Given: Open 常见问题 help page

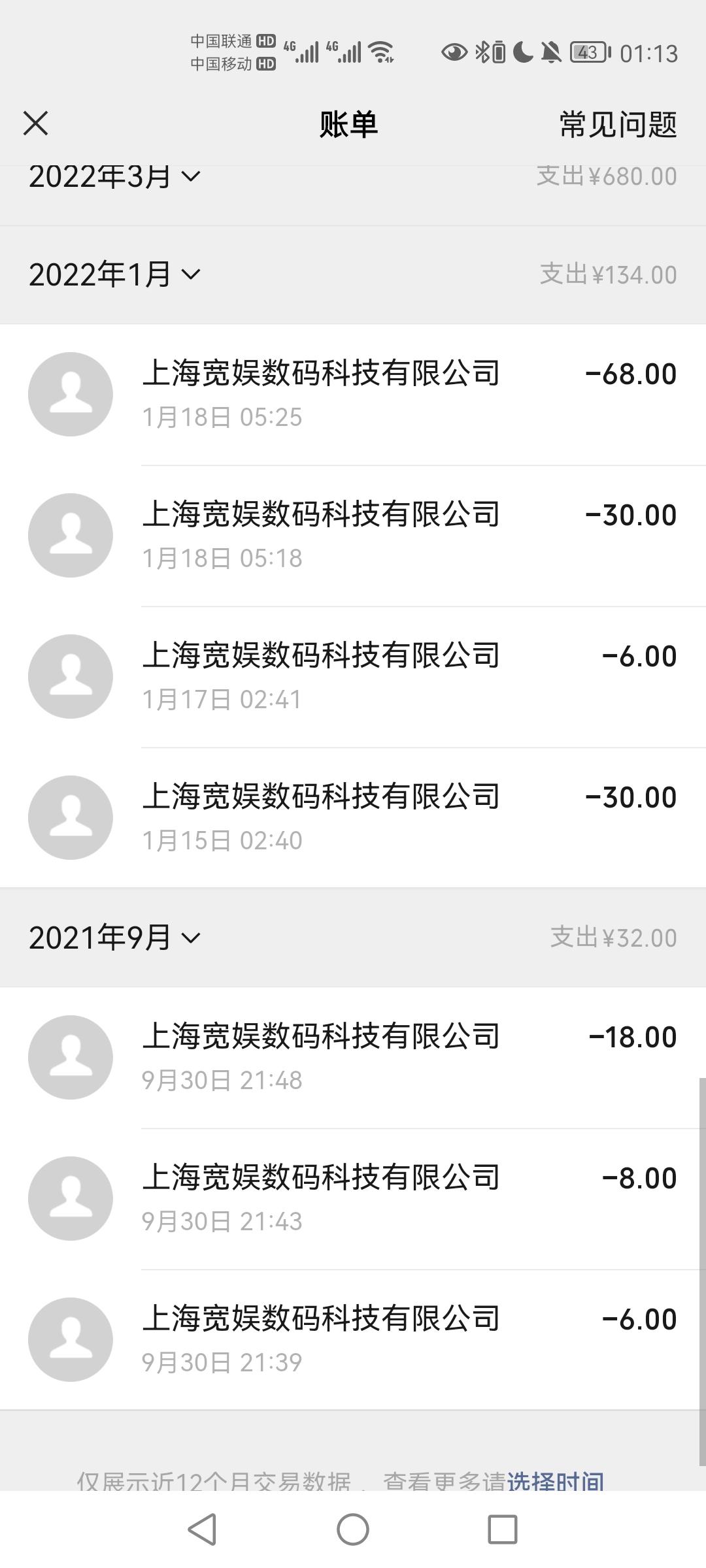Looking at the screenshot, I should coord(617,124).
